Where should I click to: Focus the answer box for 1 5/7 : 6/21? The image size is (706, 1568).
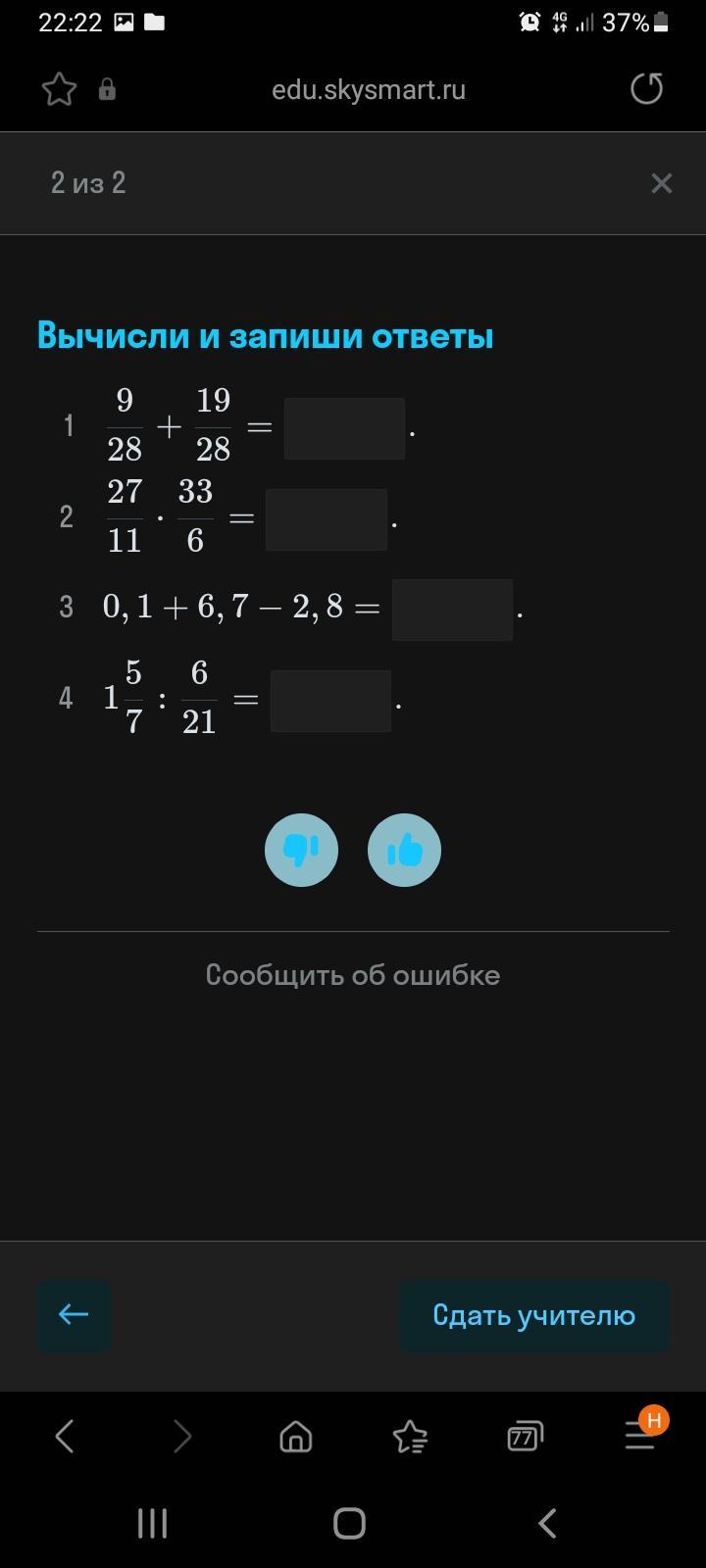coord(330,701)
